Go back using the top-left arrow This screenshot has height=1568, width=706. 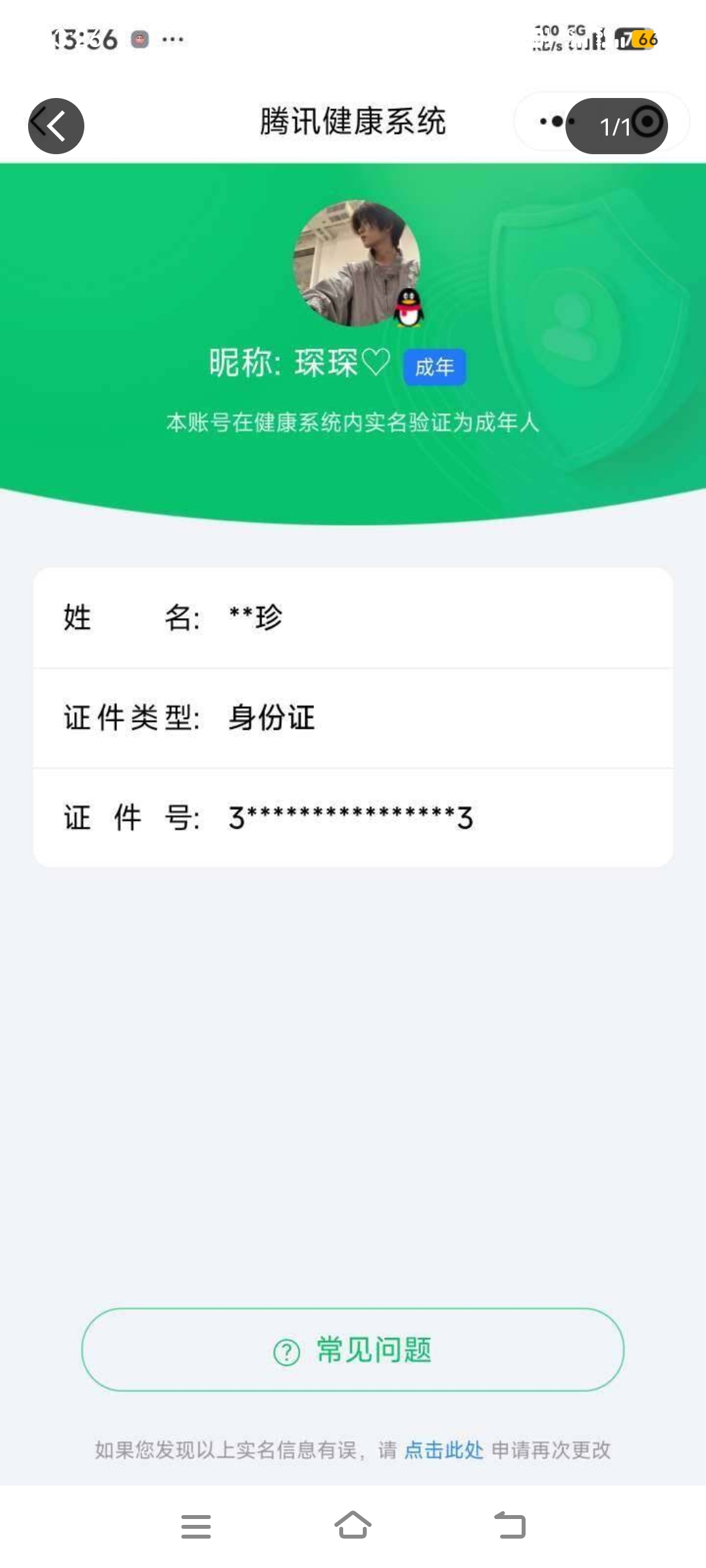click(x=56, y=125)
